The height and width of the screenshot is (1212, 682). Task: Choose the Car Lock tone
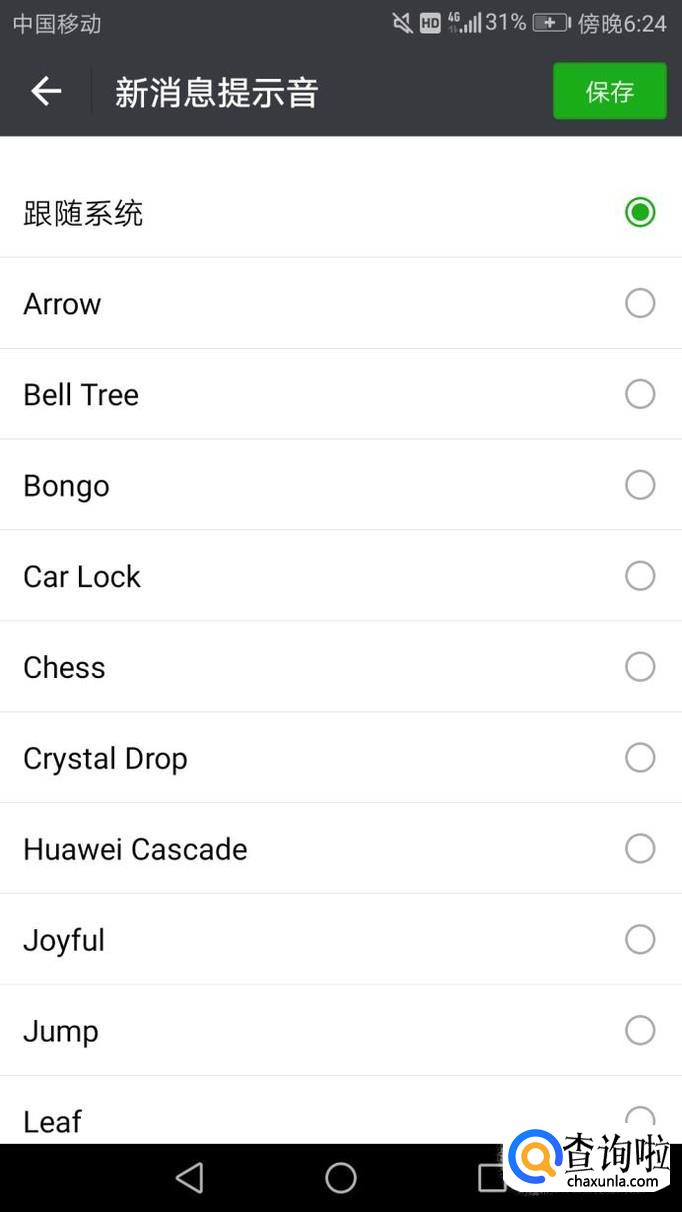(640, 576)
